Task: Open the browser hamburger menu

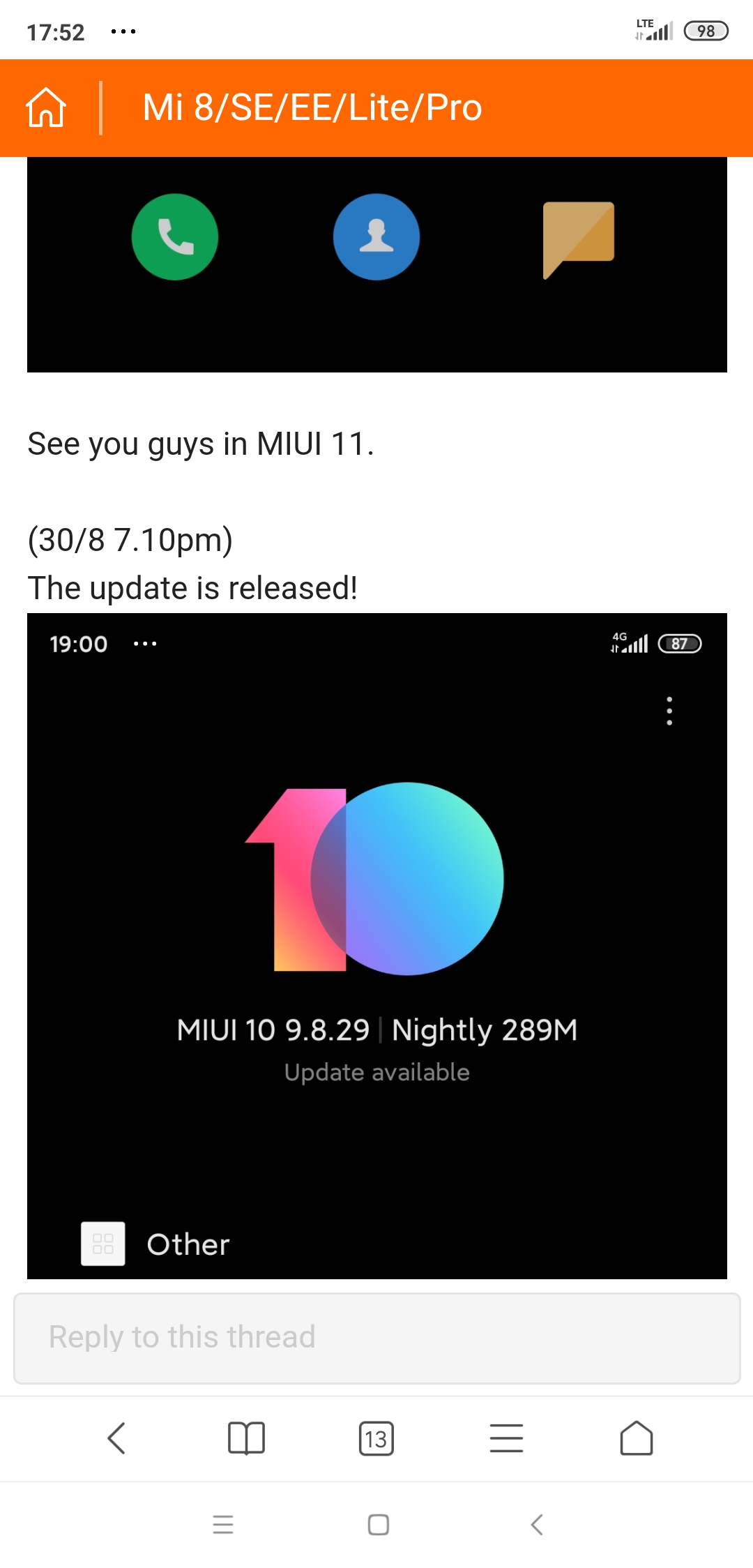Action: (506, 1438)
